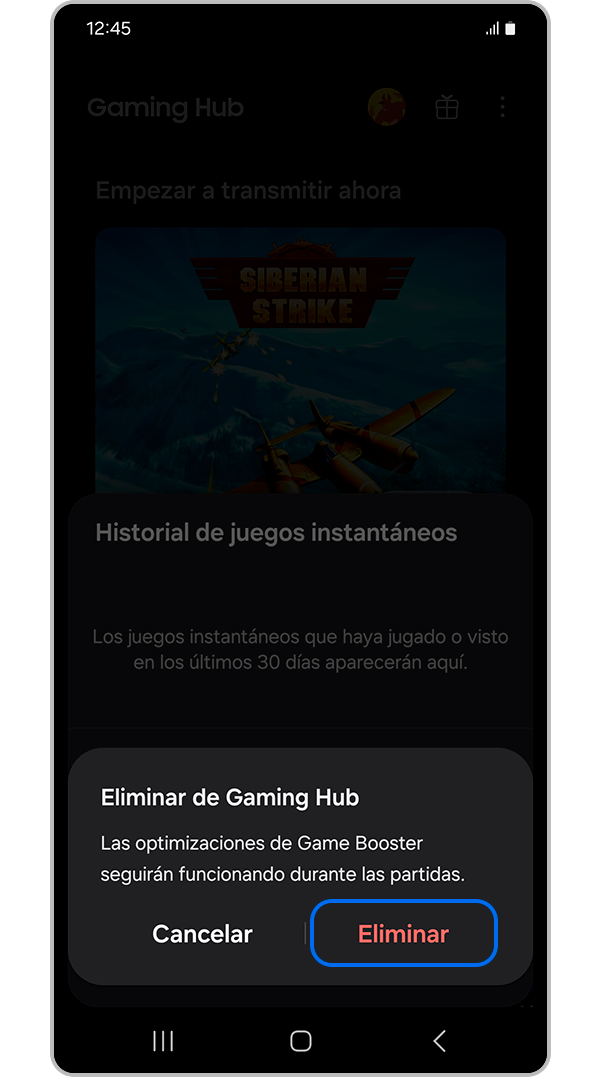This screenshot has height=1077, width=600.
Task: Go back using the navigation bar
Action: [439, 1041]
